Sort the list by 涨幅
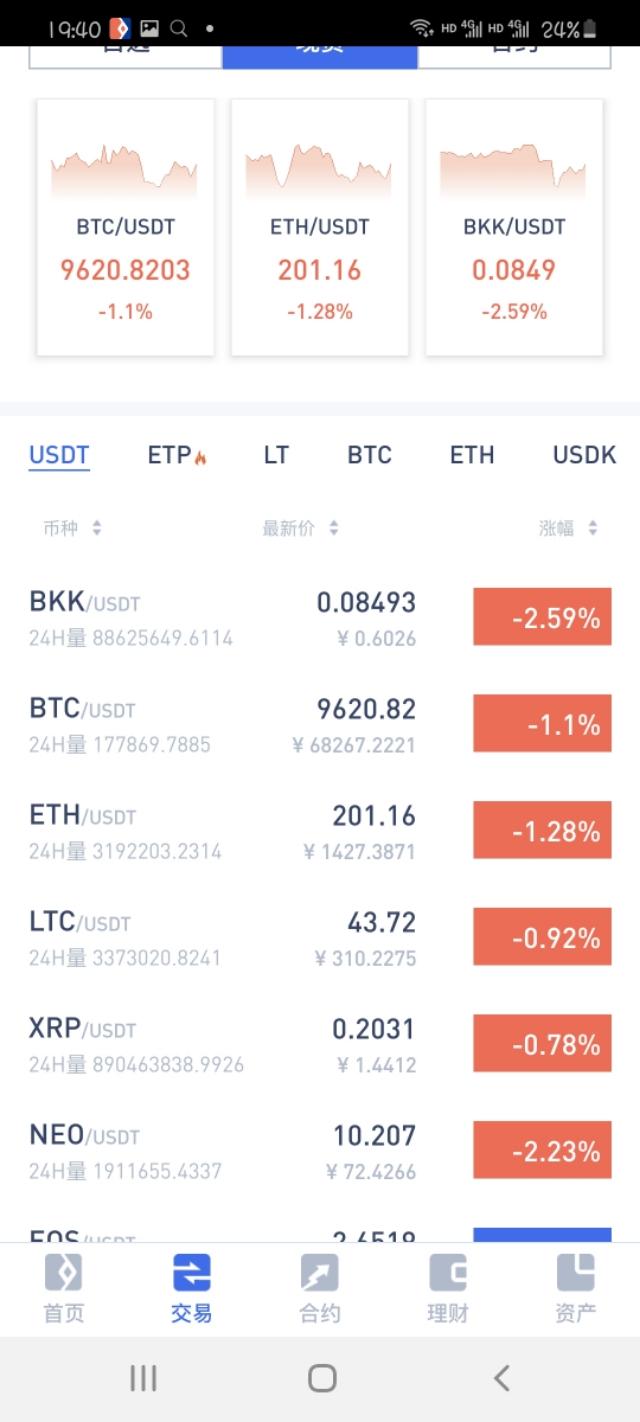Viewport: 640px width, 1422px height. pyautogui.click(x=567, y=528)
